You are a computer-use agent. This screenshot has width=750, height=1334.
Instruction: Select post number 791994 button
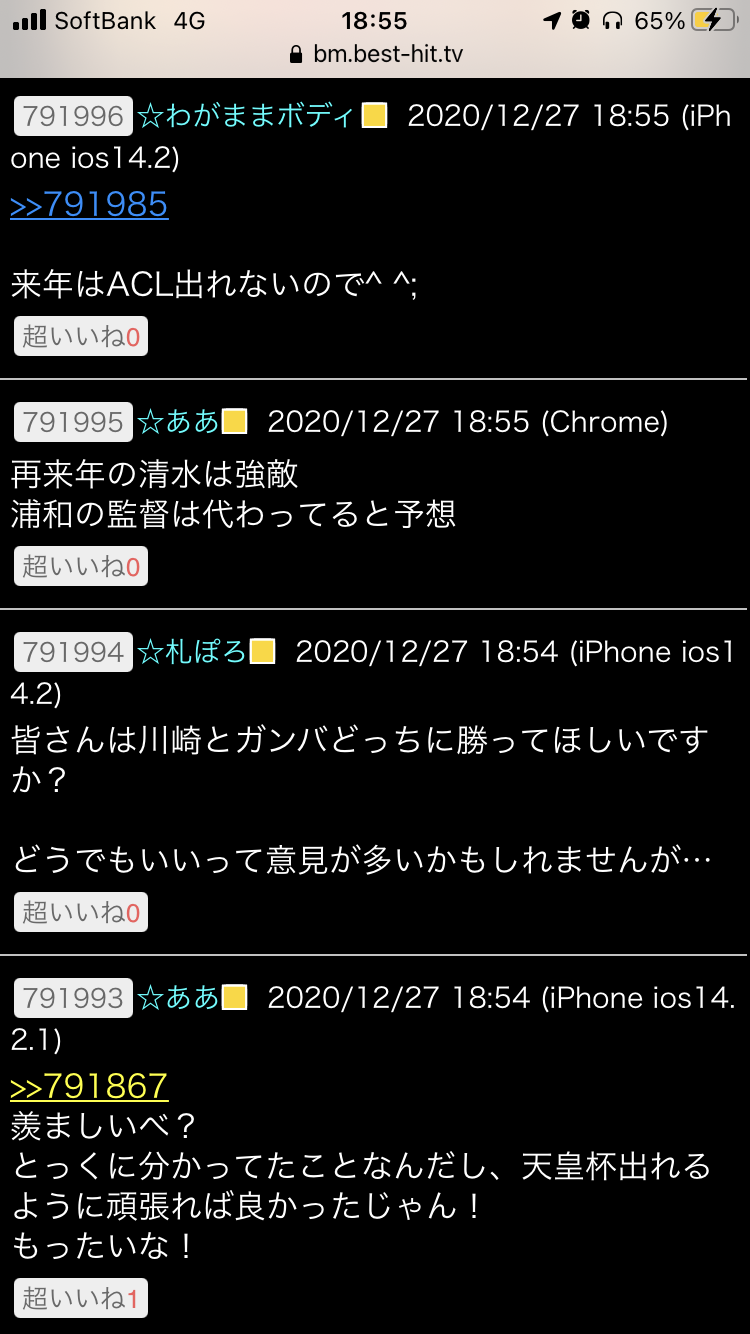pyautogui.click(x=73, y=652)
